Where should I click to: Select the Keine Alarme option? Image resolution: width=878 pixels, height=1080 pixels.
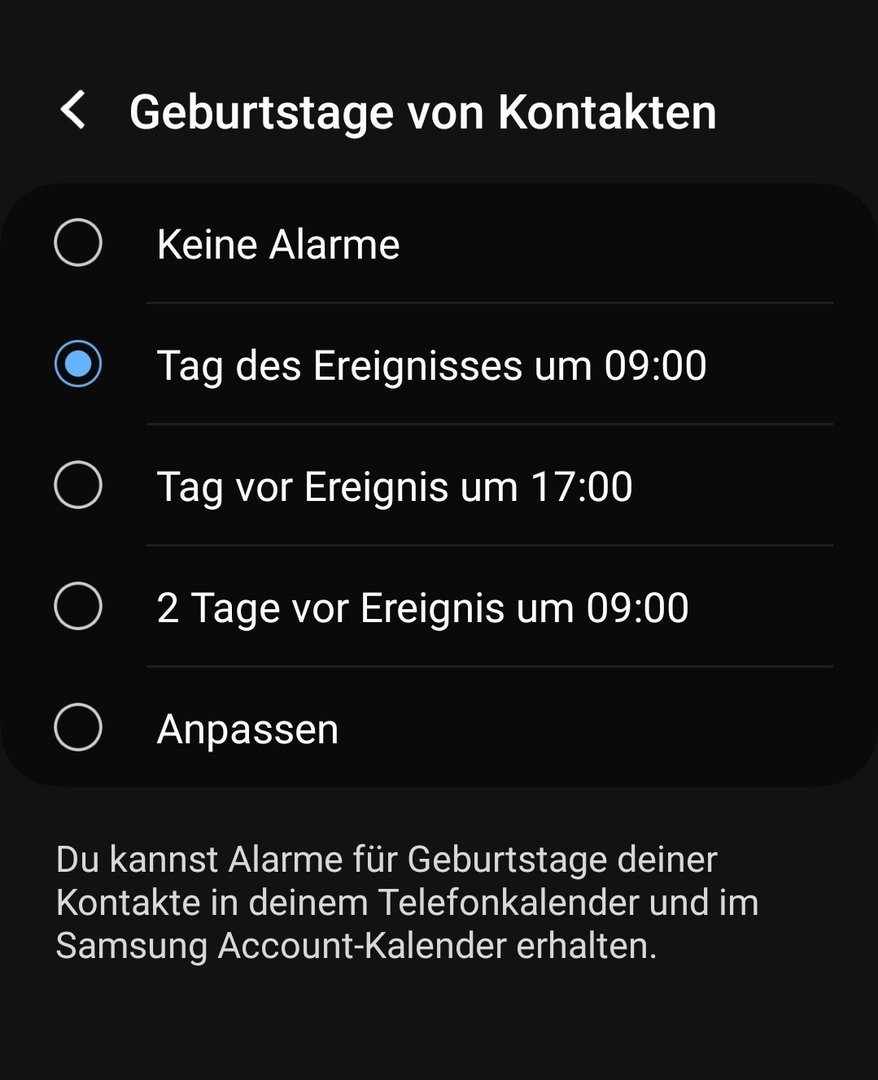pyautogui.click(x=78, y=244)
